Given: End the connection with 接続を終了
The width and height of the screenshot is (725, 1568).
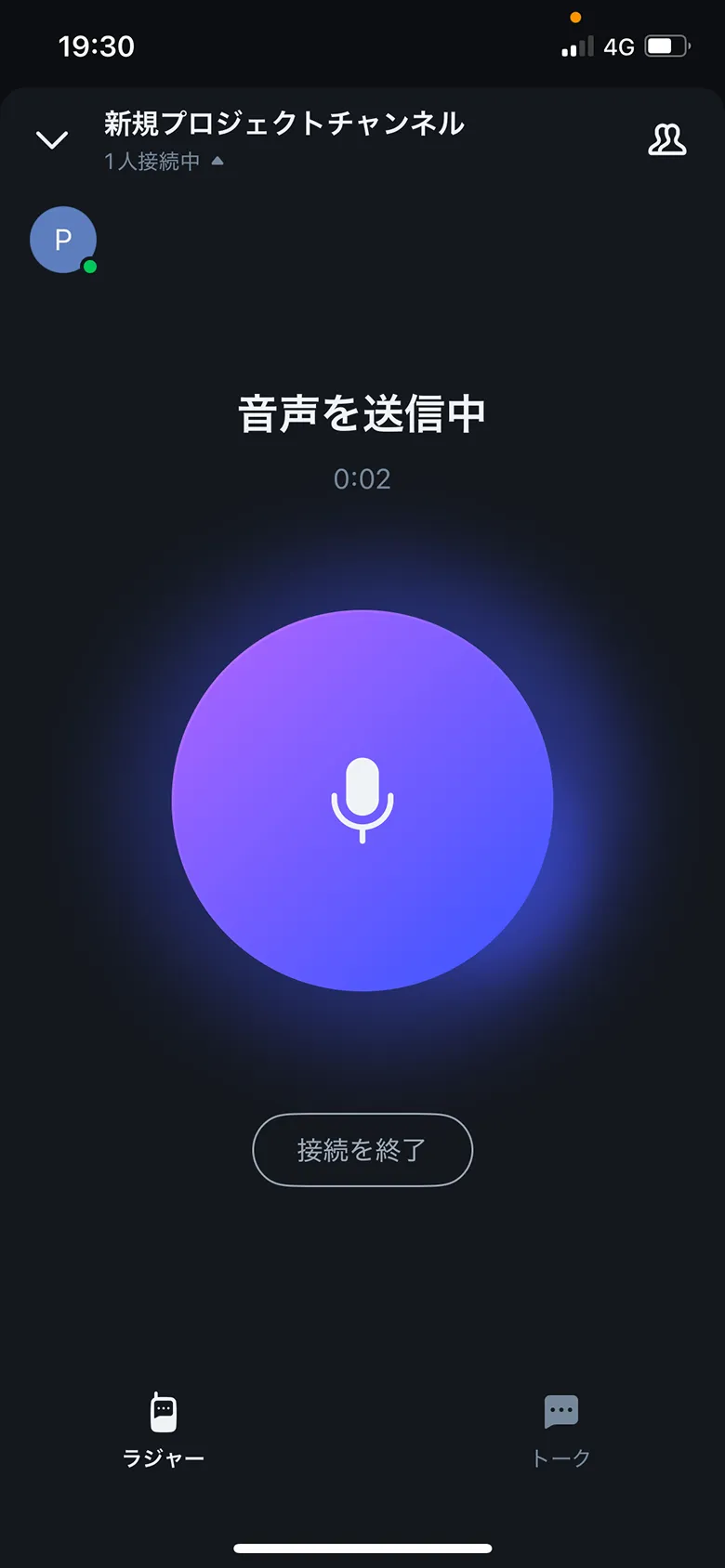Looking at the screenshot, I should coord(362,1150).
